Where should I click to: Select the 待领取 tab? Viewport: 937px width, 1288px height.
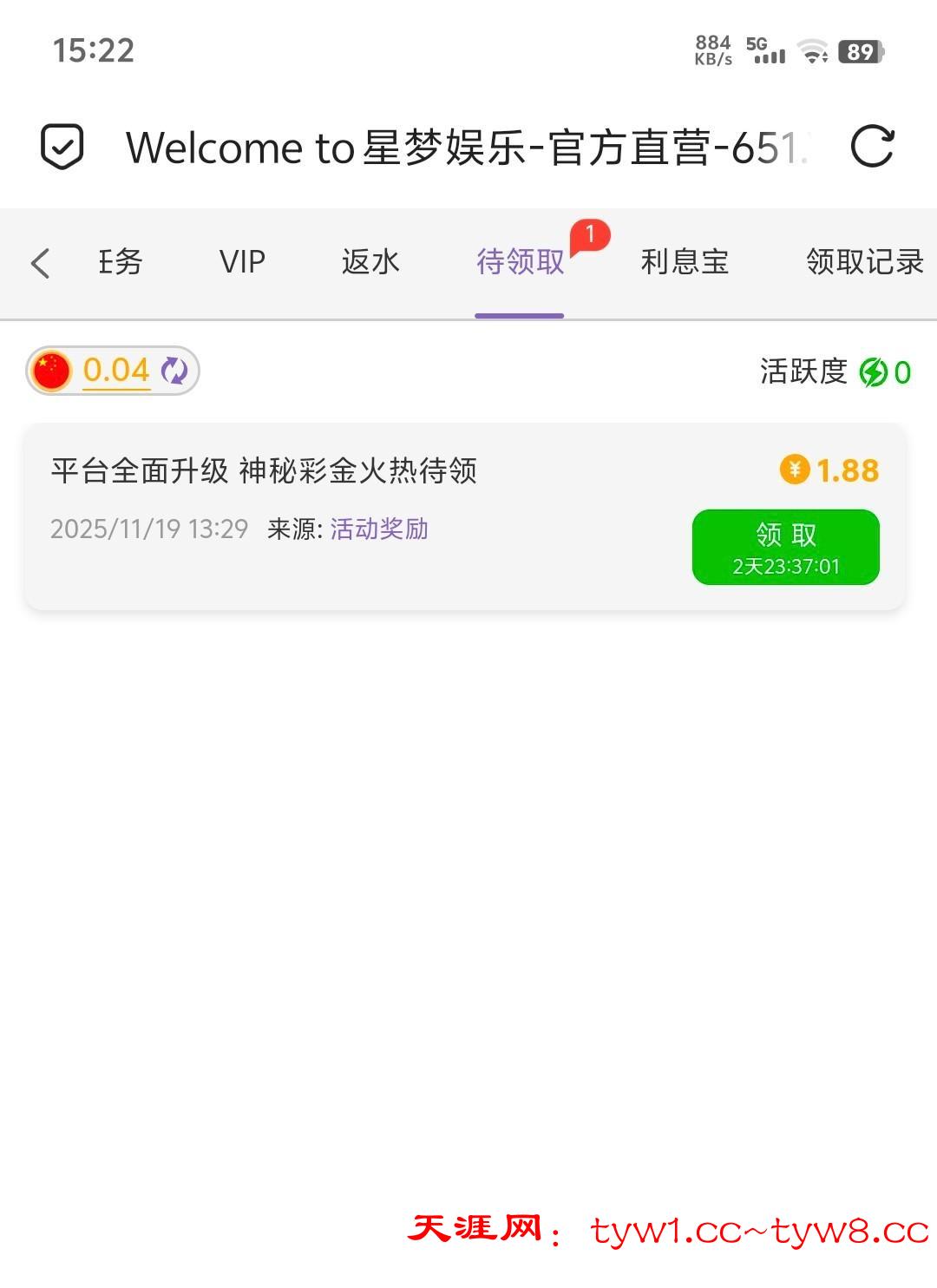pyautogui.click(x=521, y=262)
